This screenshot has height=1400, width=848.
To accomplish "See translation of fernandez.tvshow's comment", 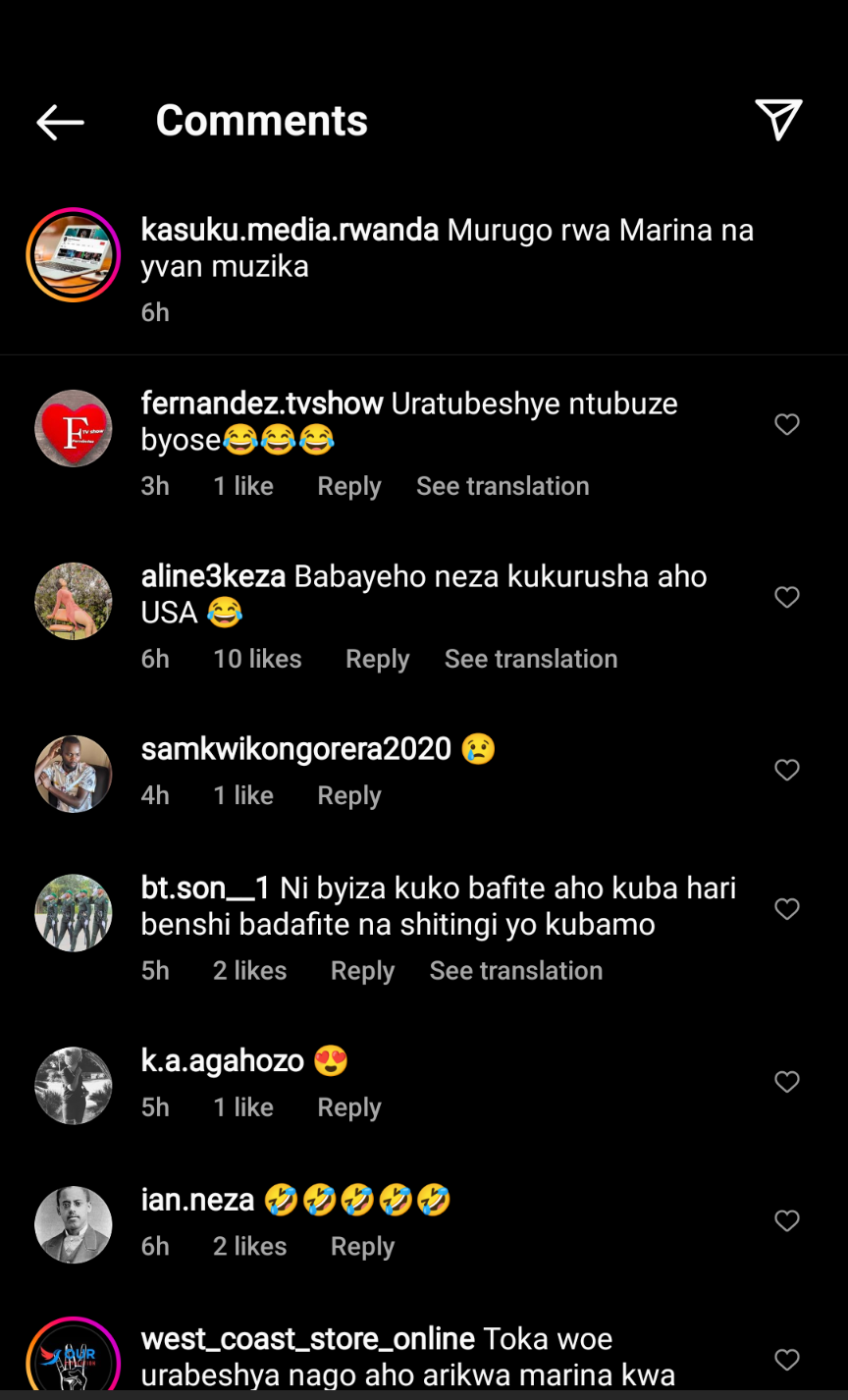I will click(503, 486).
